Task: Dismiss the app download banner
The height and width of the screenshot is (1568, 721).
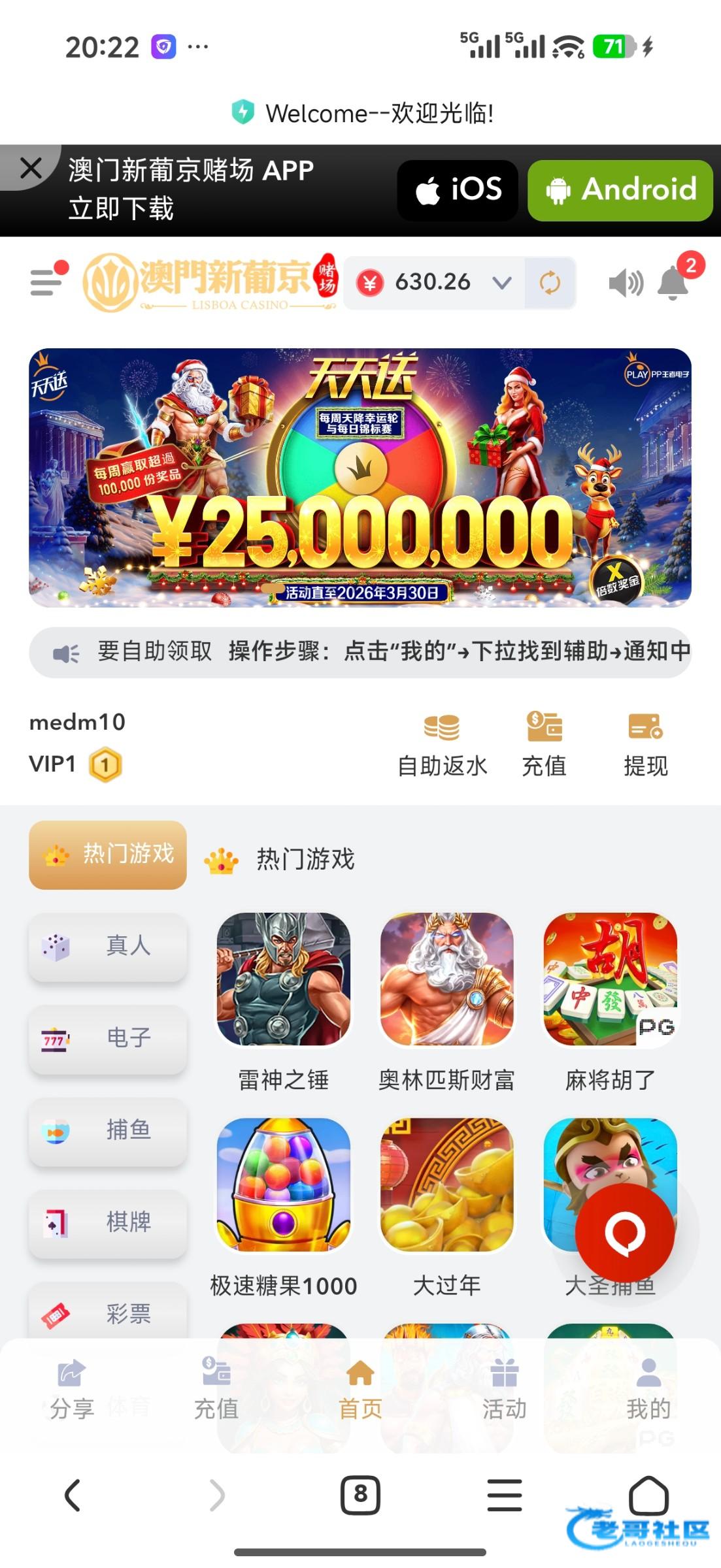Action: point(30,169)
